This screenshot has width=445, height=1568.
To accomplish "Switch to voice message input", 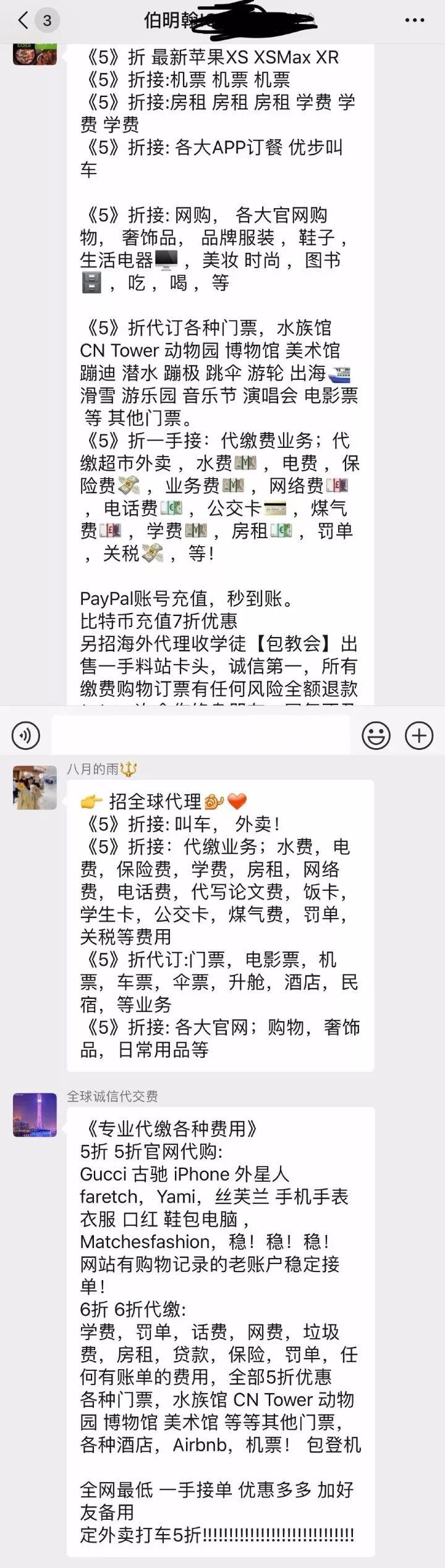I will [x=26, y=735].
